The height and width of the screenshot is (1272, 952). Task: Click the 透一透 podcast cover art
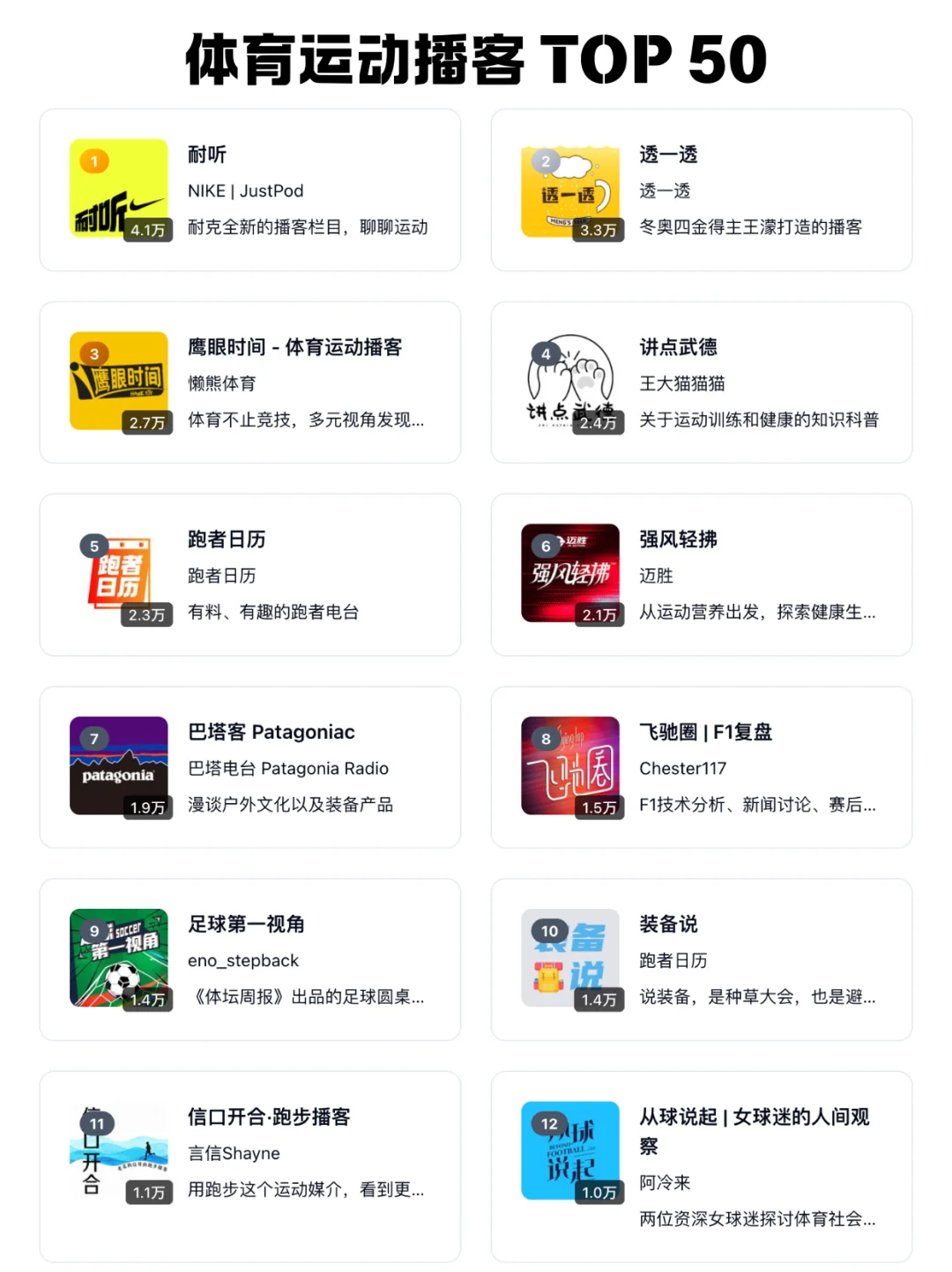[x=570, y=188]
